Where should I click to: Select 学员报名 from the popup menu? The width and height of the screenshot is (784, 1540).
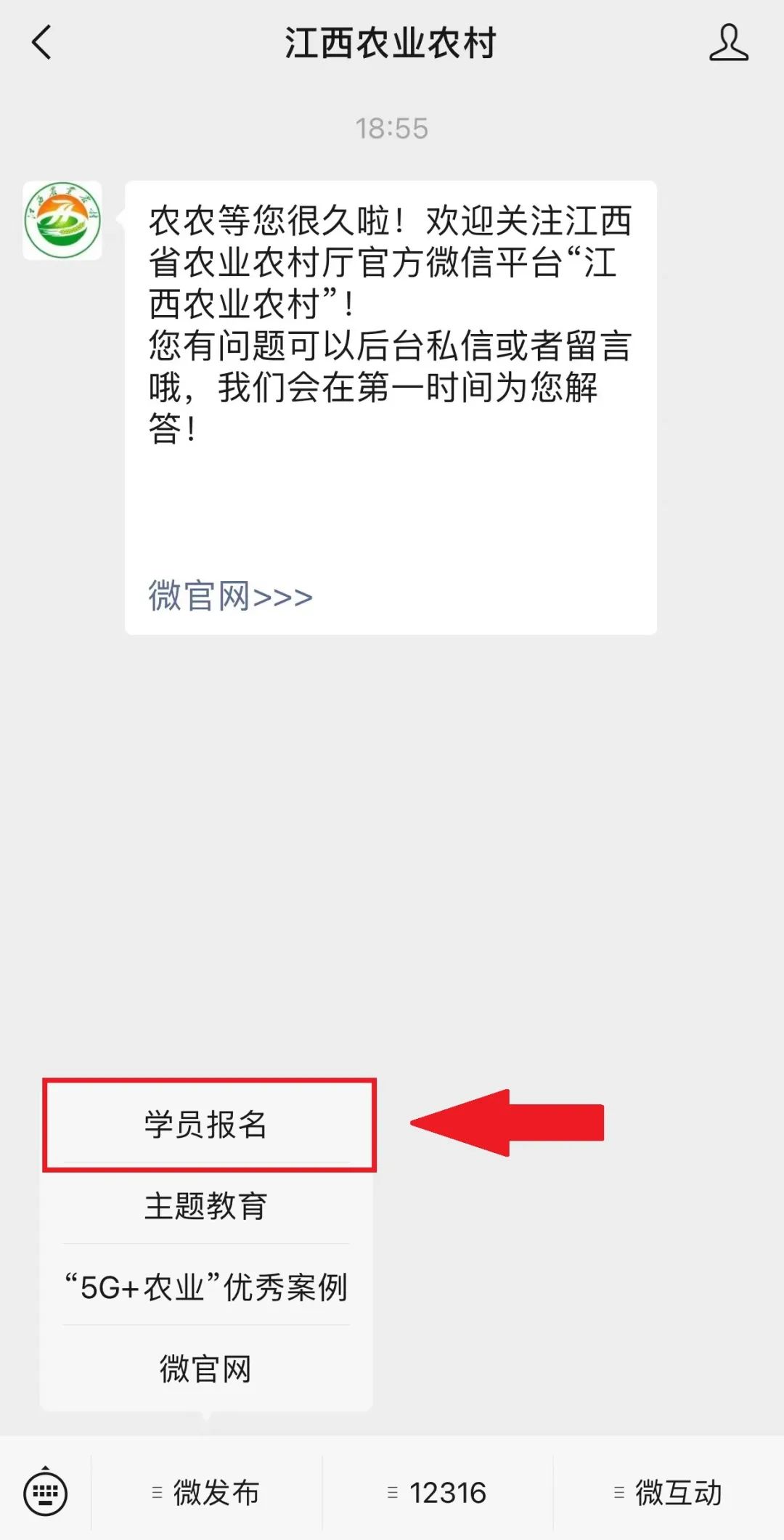coord(206,1125)
